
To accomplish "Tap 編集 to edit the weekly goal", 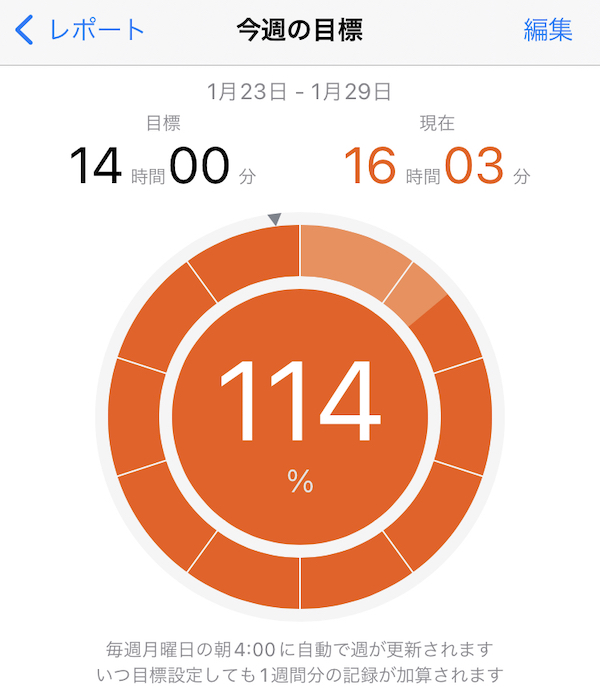I will point(547,30).
